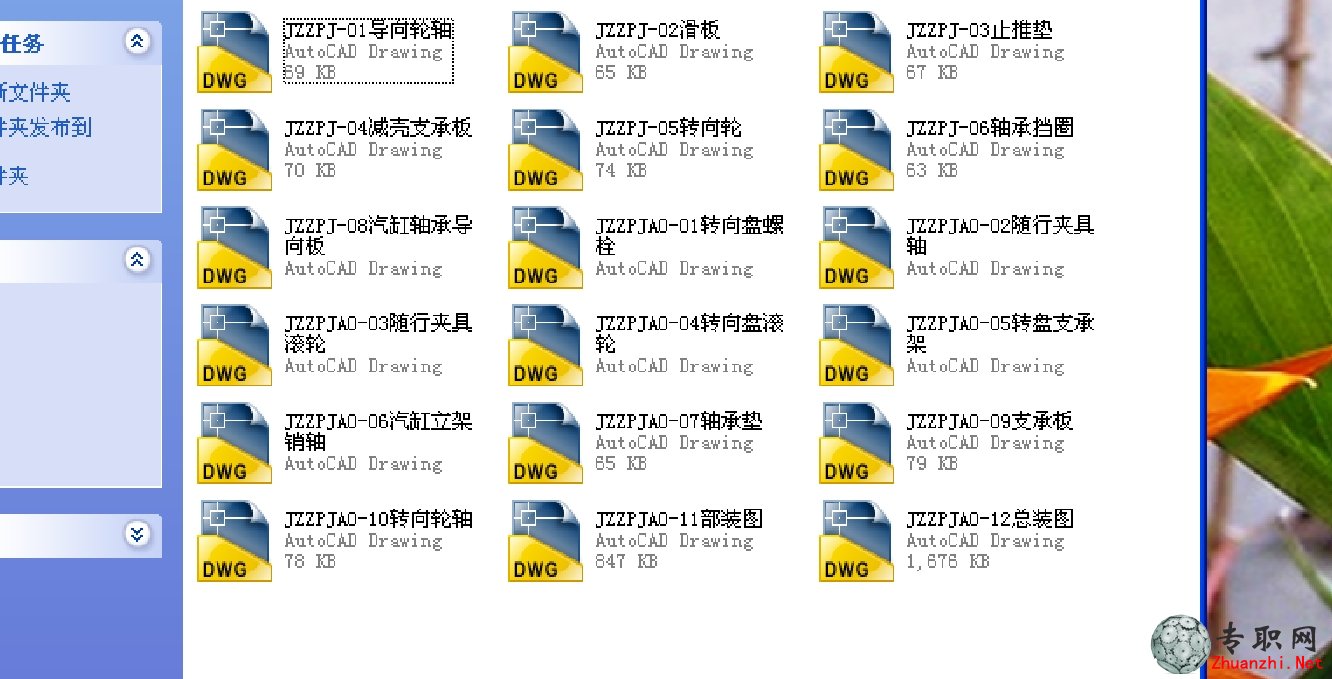Screen dimensions: 1332x679
Task: Open the JZZPJ-02滑板 drawing file
Action: coord(545,52)
